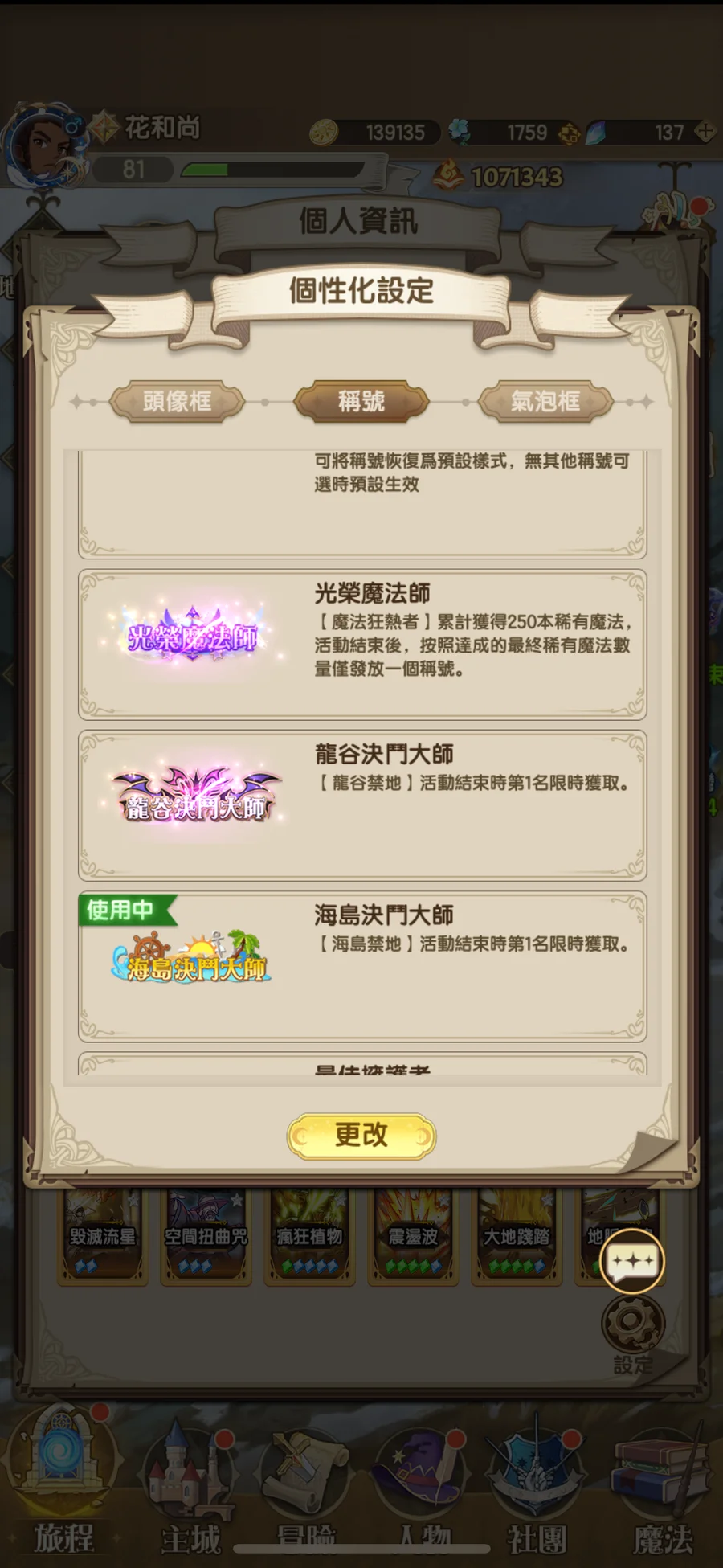The height and width of the screenshot is (1568, 723).
Task: Select the 海島決鬥大師 title in use
Action: tap(362, 965)
